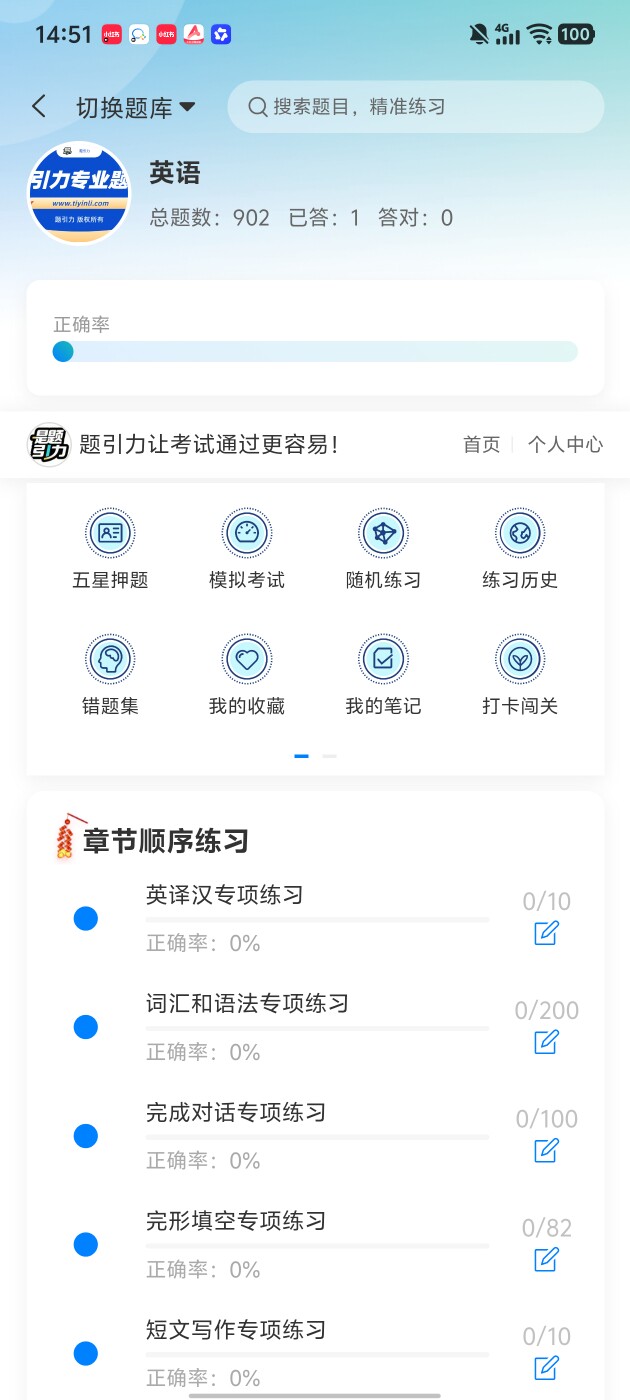Open 个人中心
Viewport: 630px width, 1400px height.
pyautogui.click(x=565, y=445)
